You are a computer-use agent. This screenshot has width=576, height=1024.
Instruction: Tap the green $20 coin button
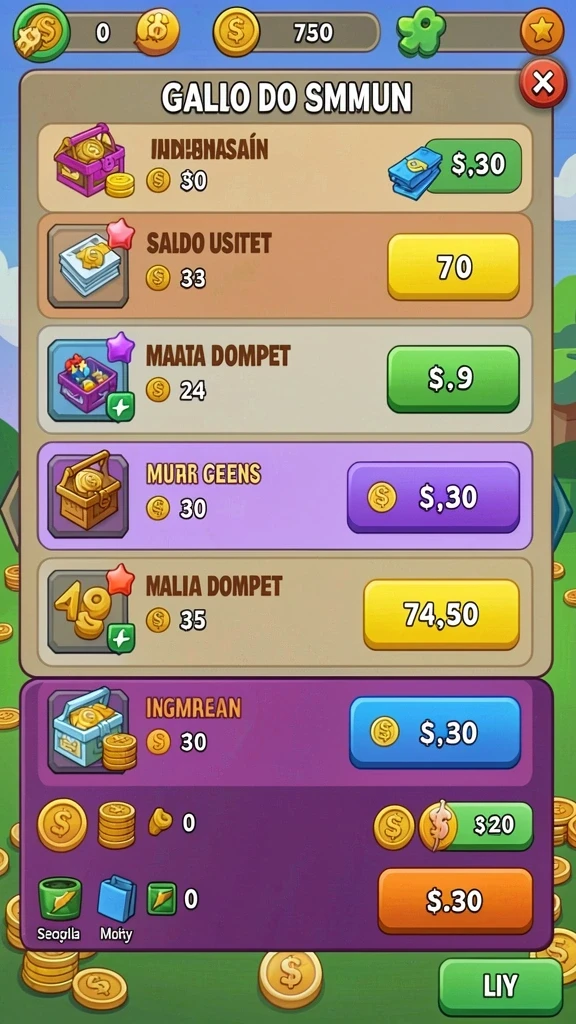coord(487,826)
